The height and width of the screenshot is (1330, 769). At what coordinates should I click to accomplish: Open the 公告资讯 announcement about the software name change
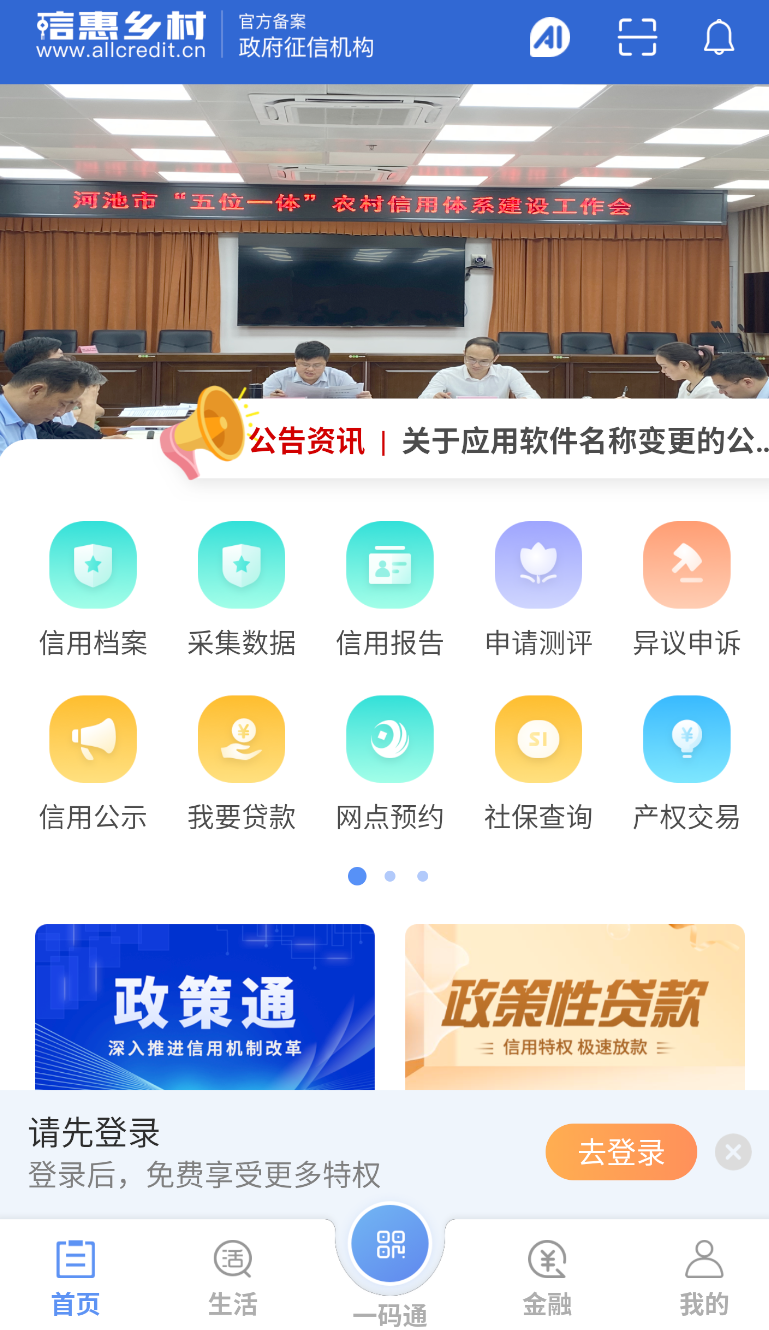tap(584, 441)
